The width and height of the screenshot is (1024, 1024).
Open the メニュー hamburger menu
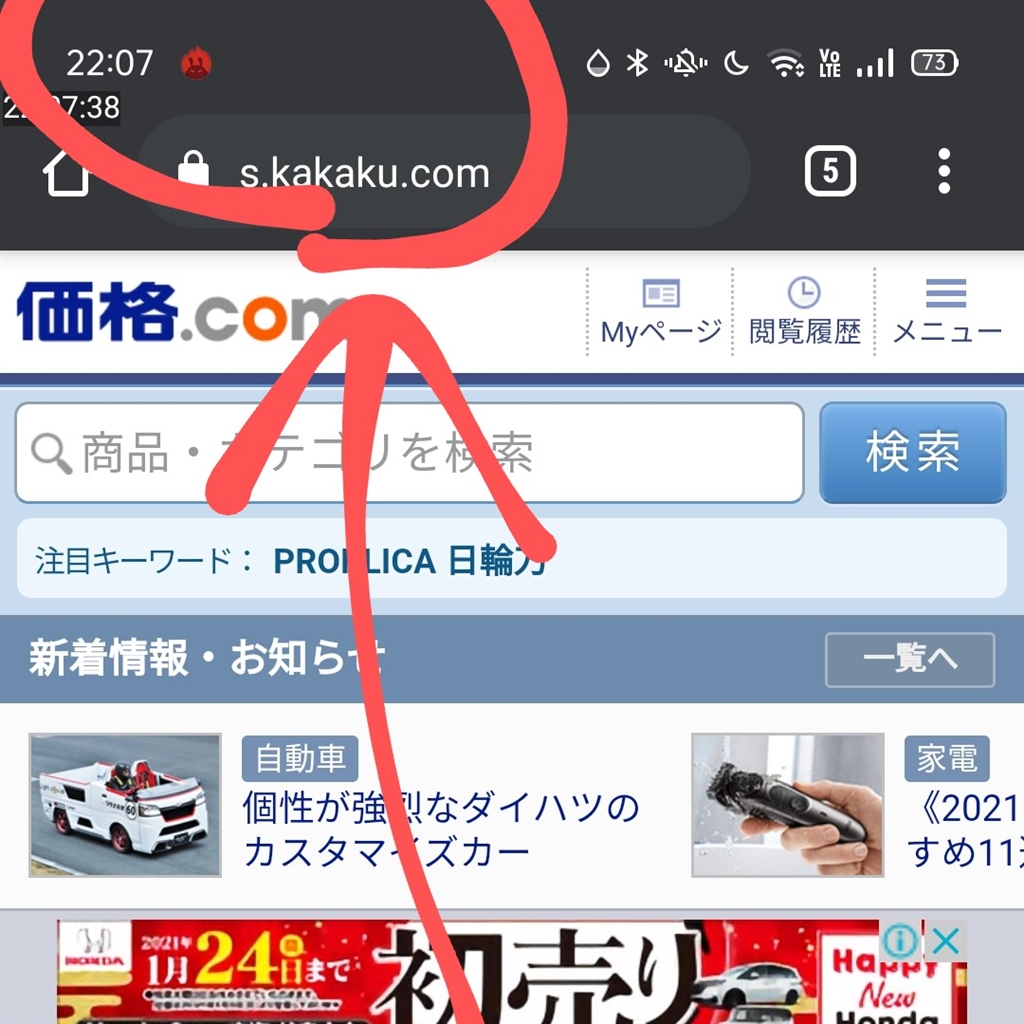pos(946,311)
